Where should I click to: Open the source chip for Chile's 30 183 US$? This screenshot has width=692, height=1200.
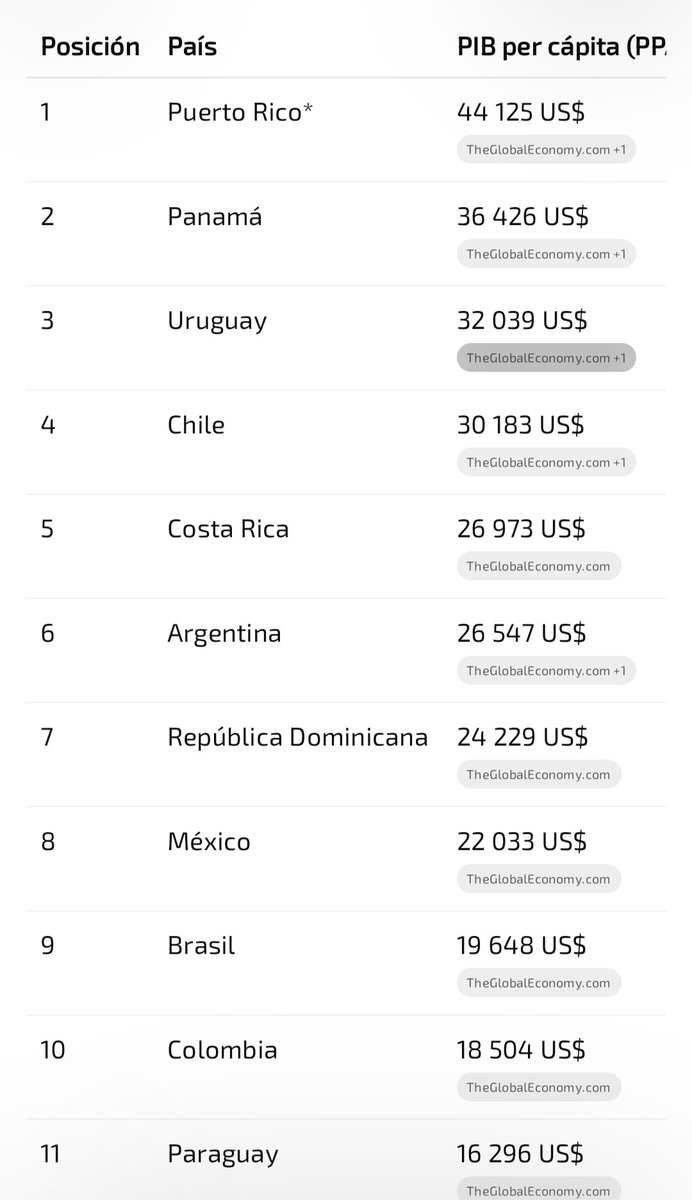pyautogui.click(x=546, y=462)
